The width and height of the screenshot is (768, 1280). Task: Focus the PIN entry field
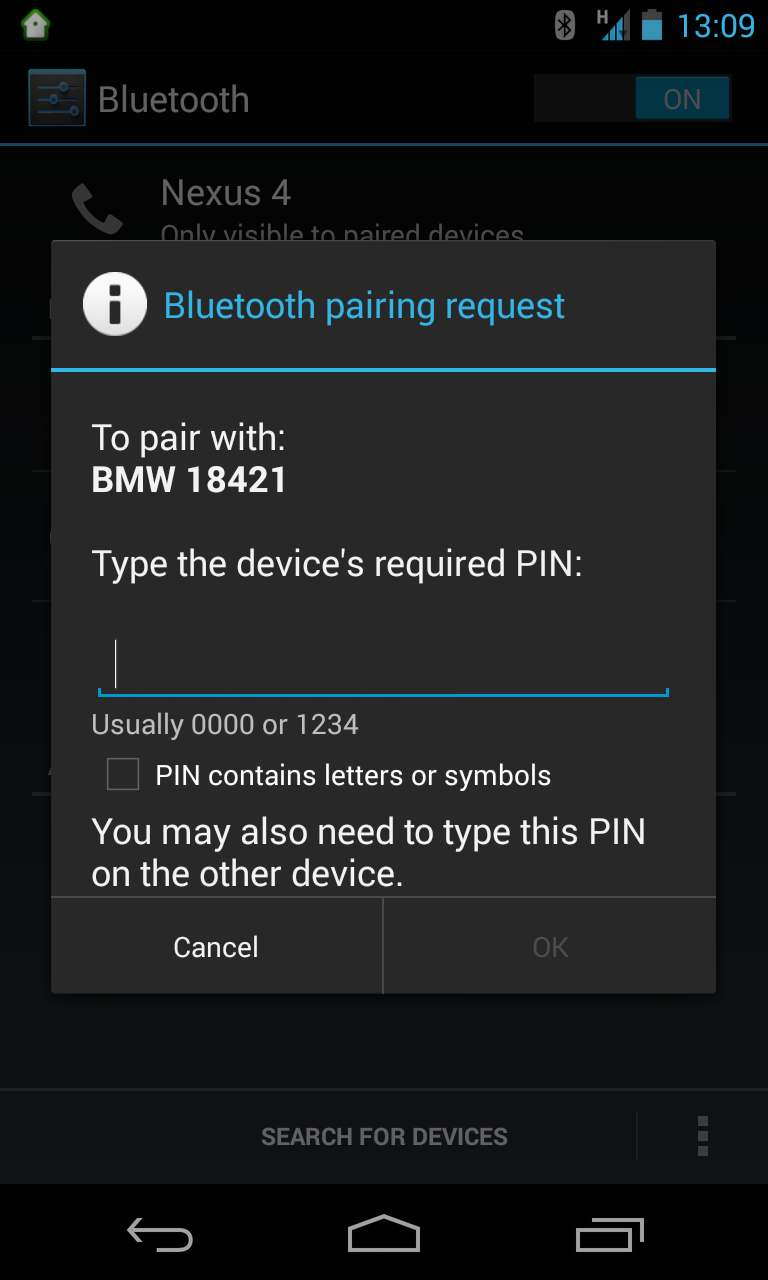(x=383, y=664)
